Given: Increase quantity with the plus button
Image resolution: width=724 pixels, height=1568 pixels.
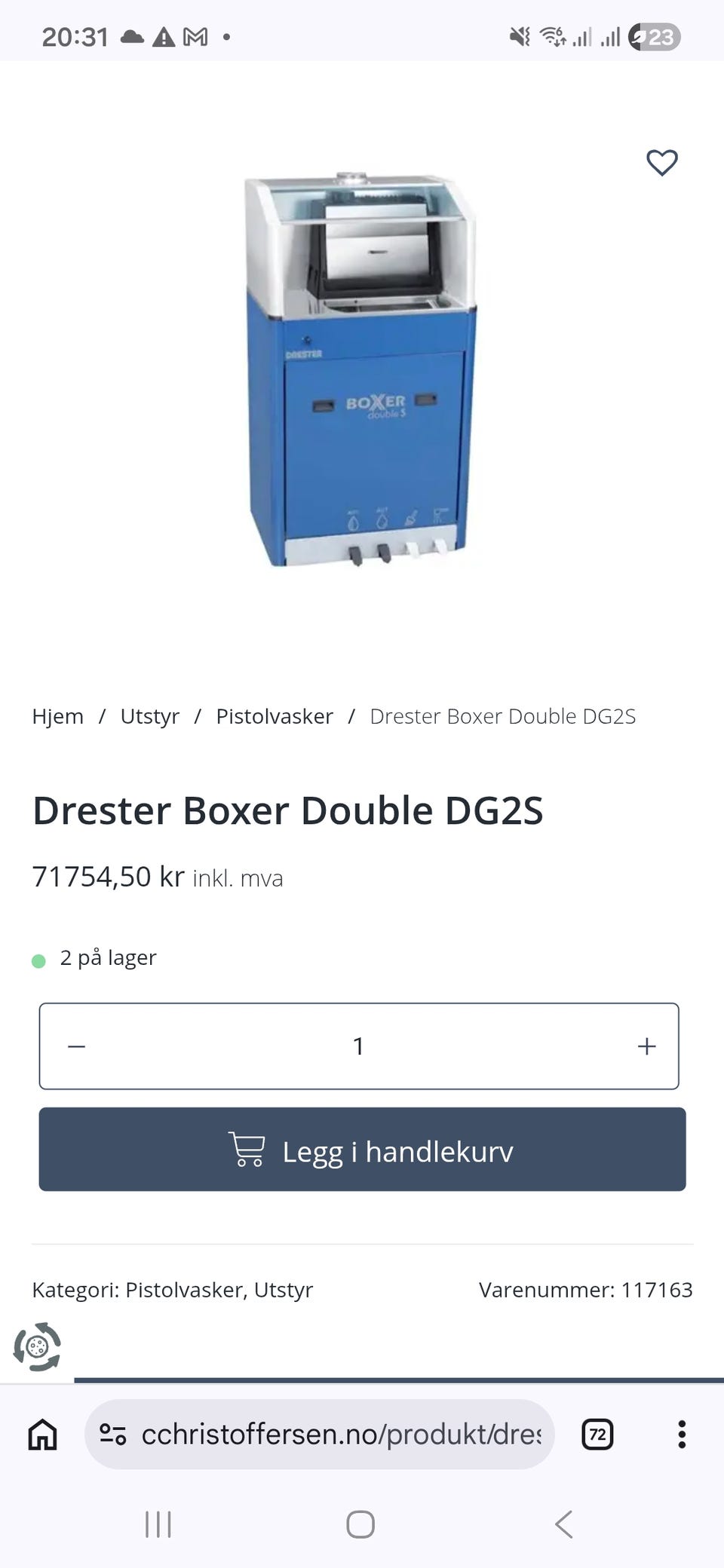Looking at the screenshot, I should click(646, 1046).
